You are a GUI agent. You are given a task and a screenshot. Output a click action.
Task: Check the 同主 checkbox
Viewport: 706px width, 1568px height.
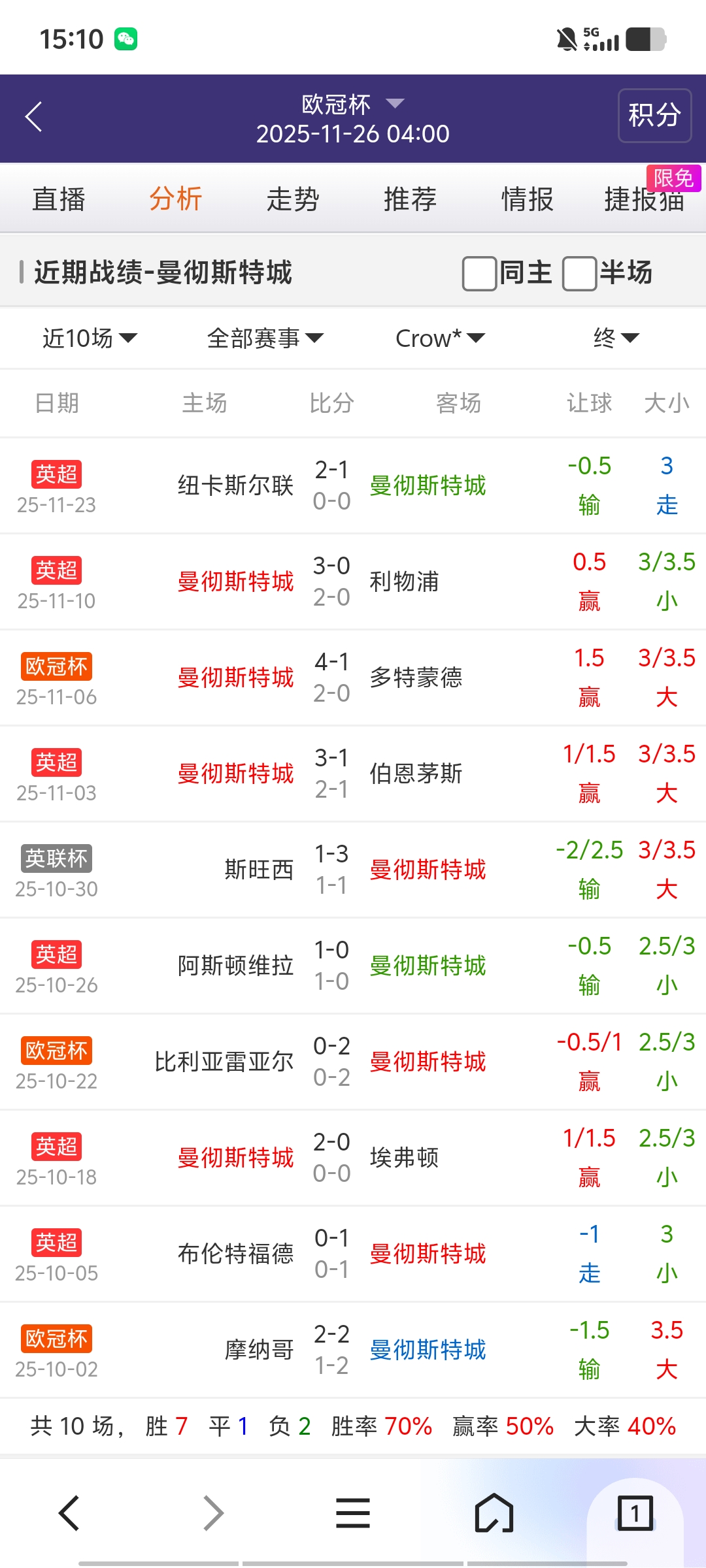pyautogui.click(x=479, y=273)
